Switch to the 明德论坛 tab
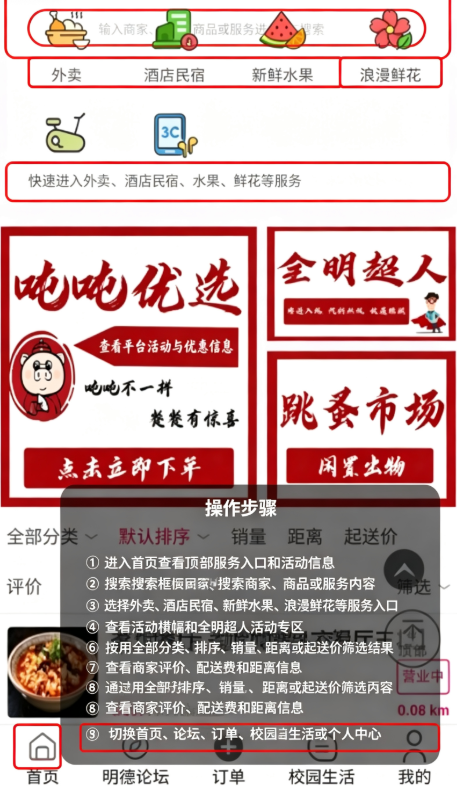This screenshot has width=457, height=786. pyautogui.click(x=135, y=762)
